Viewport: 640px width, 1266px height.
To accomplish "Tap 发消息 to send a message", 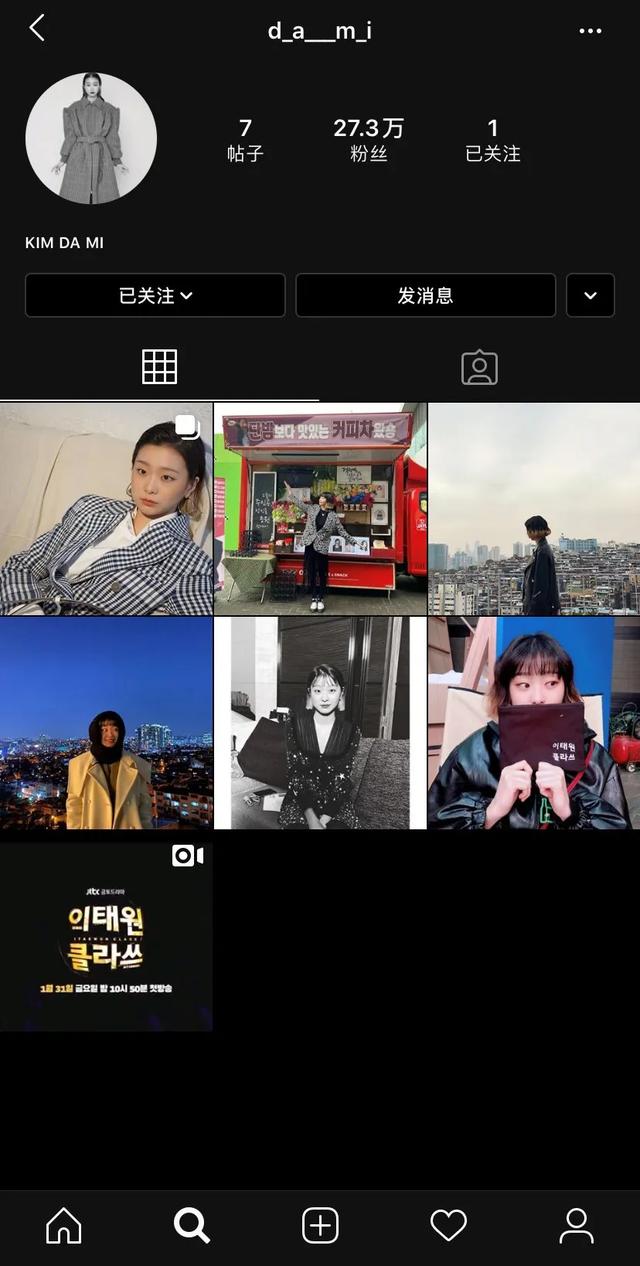I will (x=425, y=295).
